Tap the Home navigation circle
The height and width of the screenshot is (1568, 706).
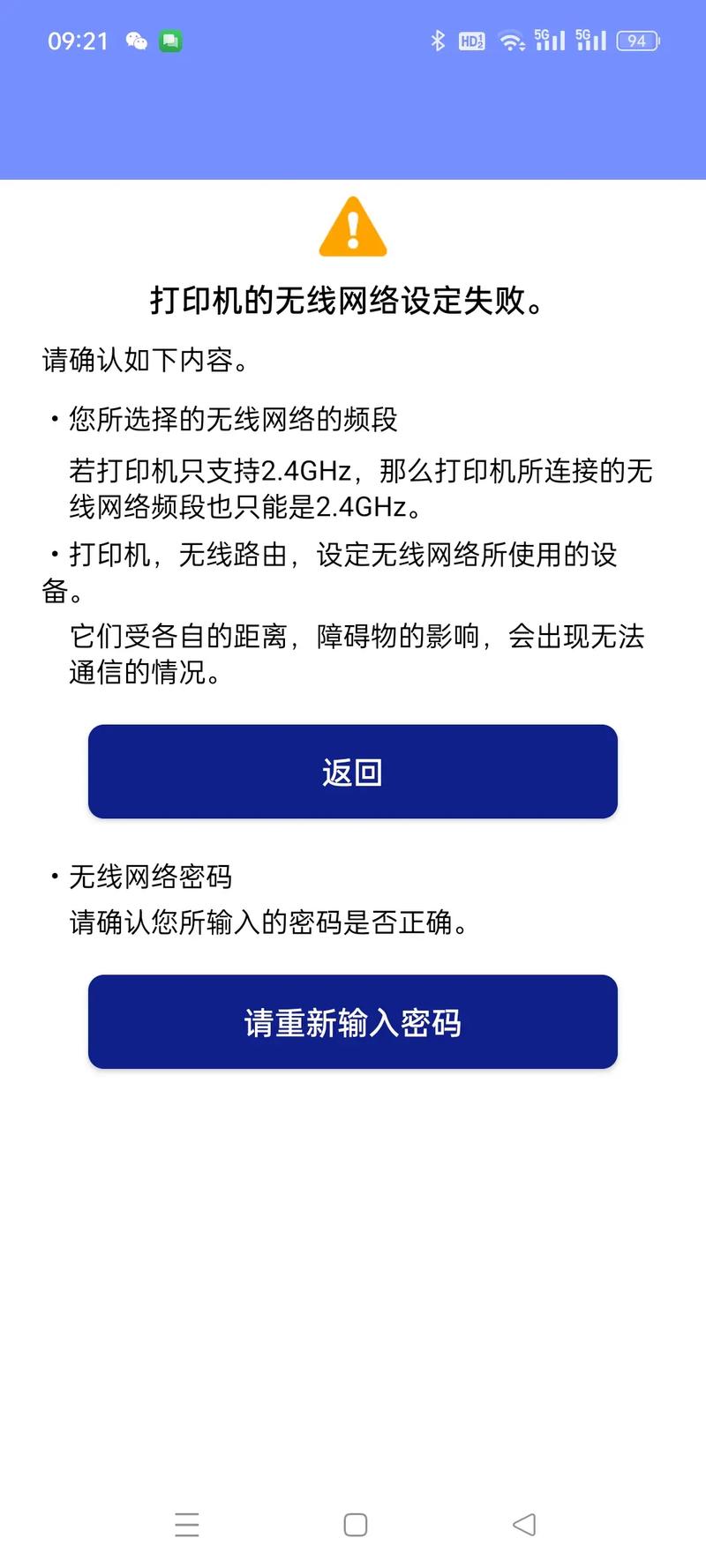coord(355,1525)
